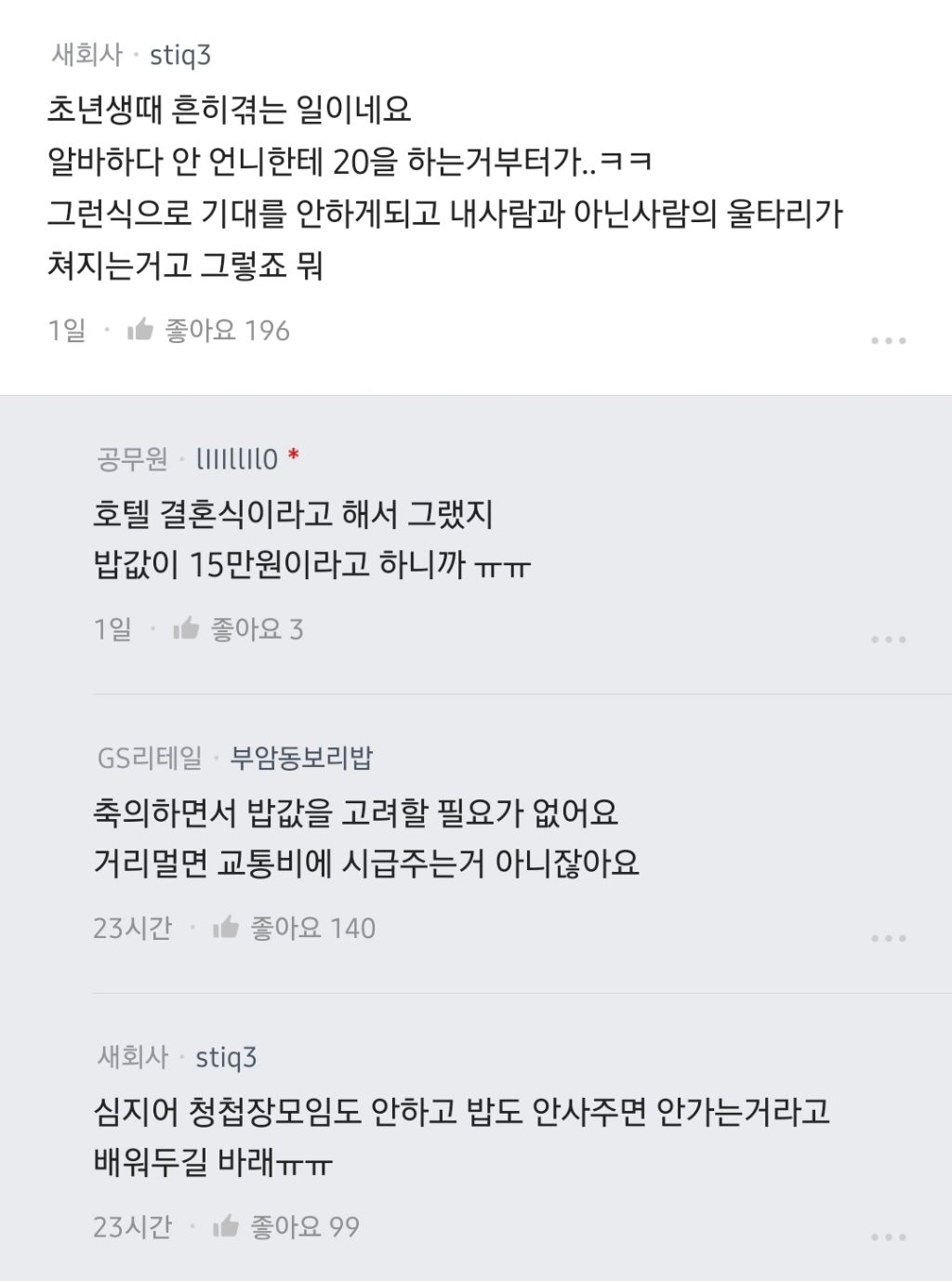The image size is (952, 1281).
Task: Open the overflow menu on the first comment
Action: tap(888, 338)
